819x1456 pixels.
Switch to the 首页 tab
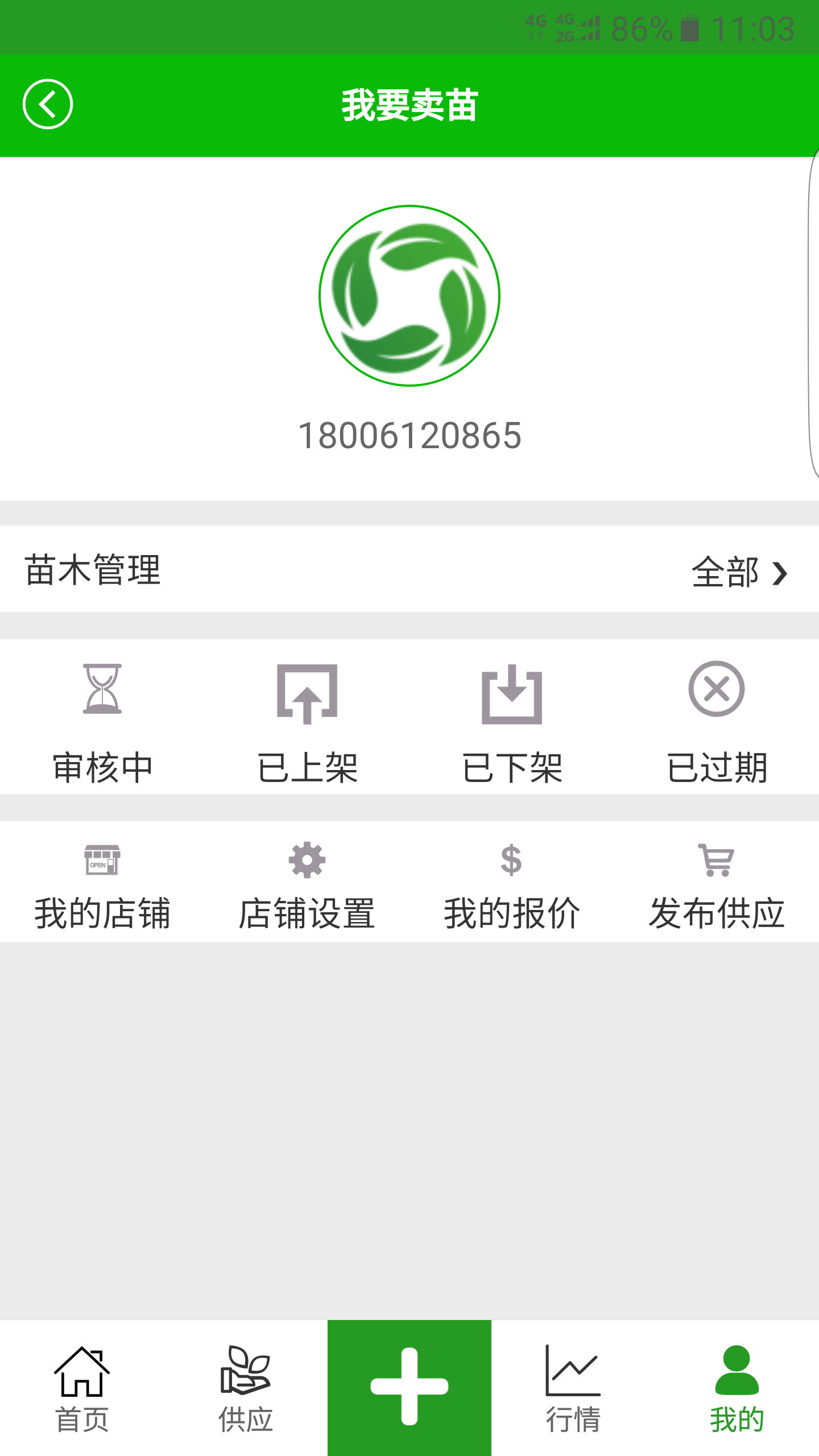coord(82,1388)
